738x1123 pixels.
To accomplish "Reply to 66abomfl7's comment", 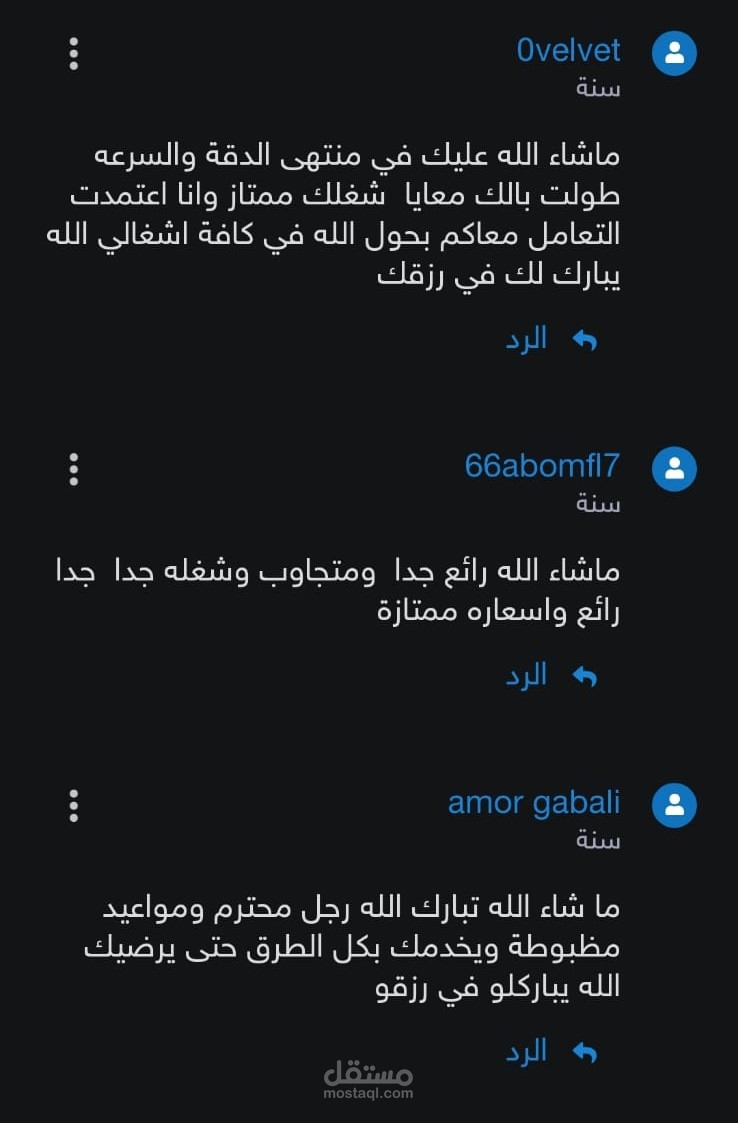I will (x=550, y=675).
